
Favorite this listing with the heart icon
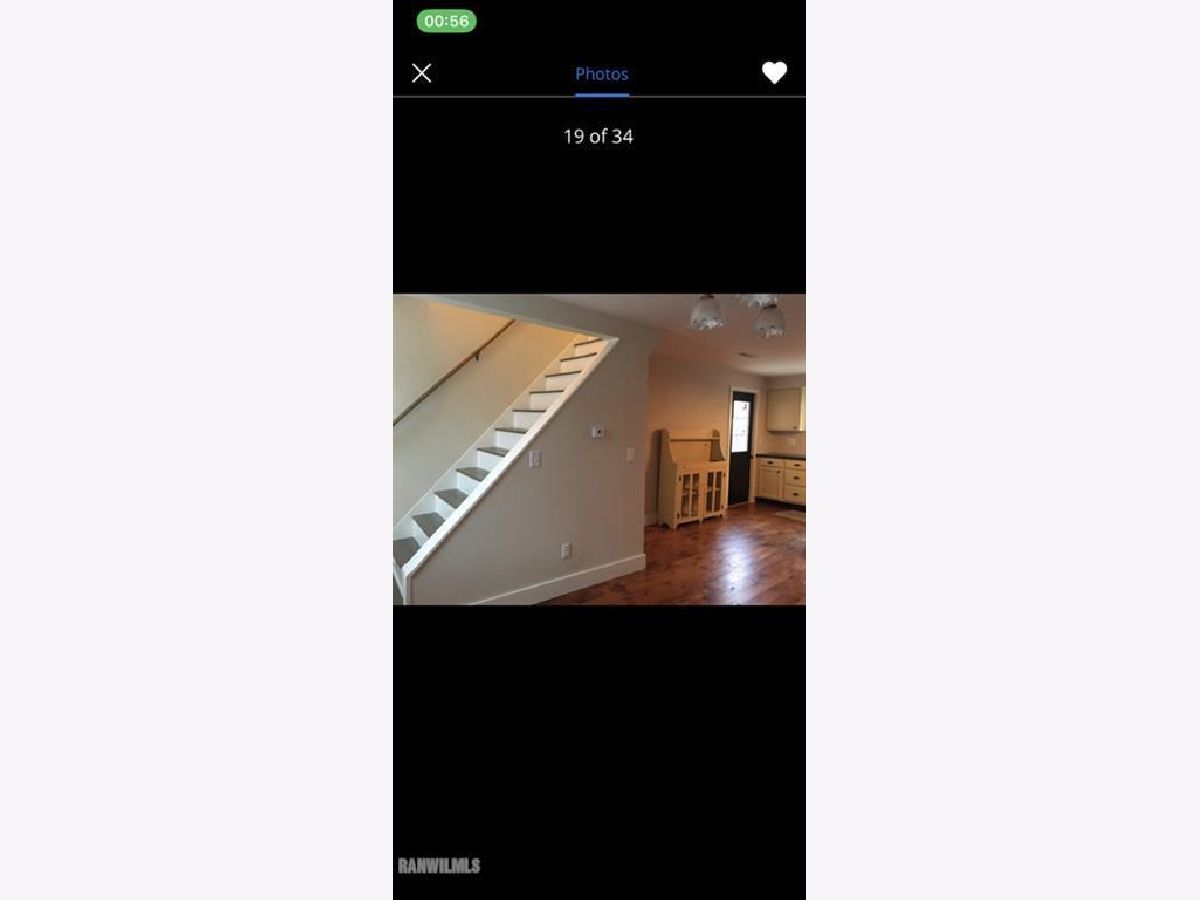[774, 73]
